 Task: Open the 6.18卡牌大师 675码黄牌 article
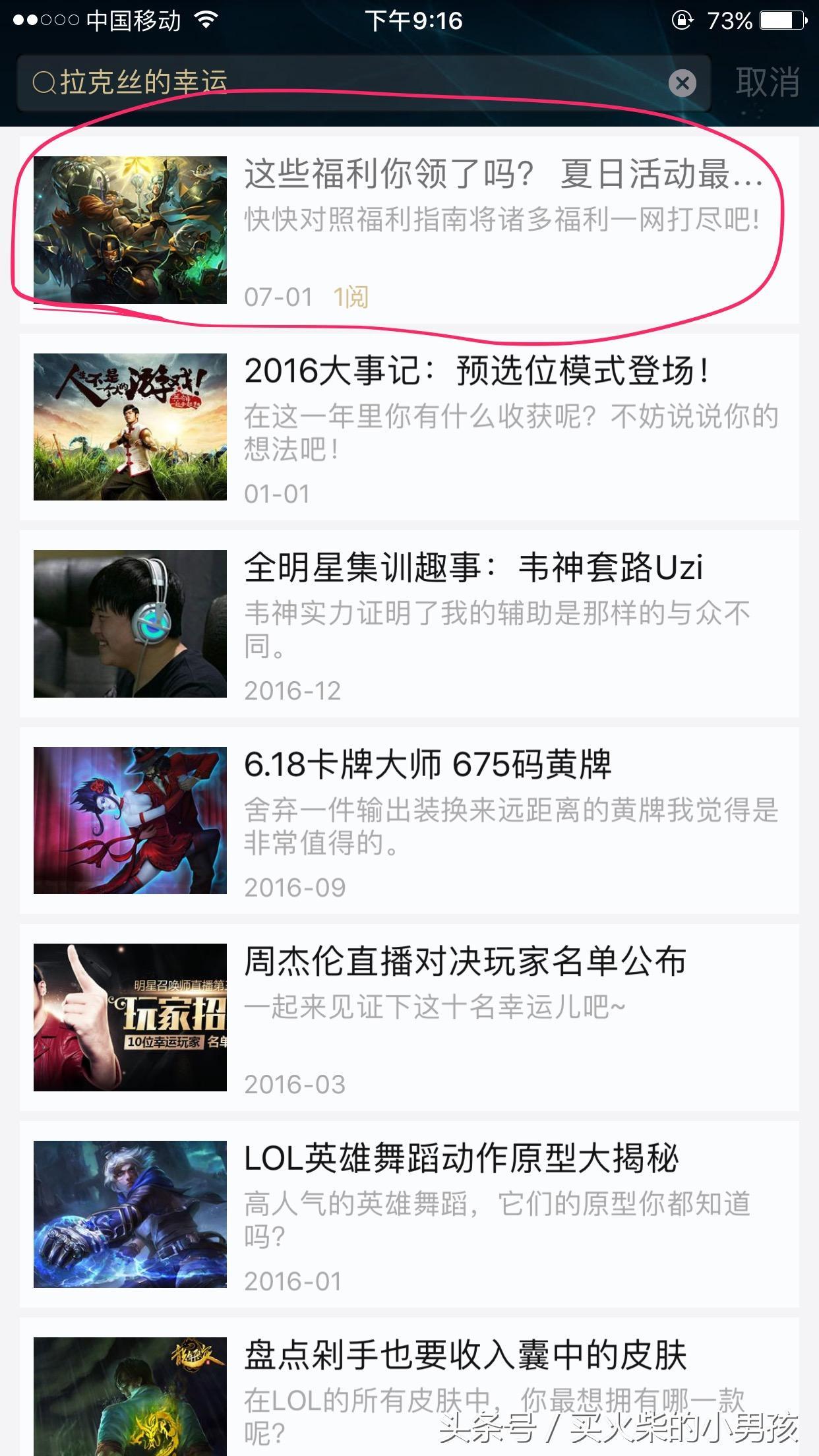point(409,821)
